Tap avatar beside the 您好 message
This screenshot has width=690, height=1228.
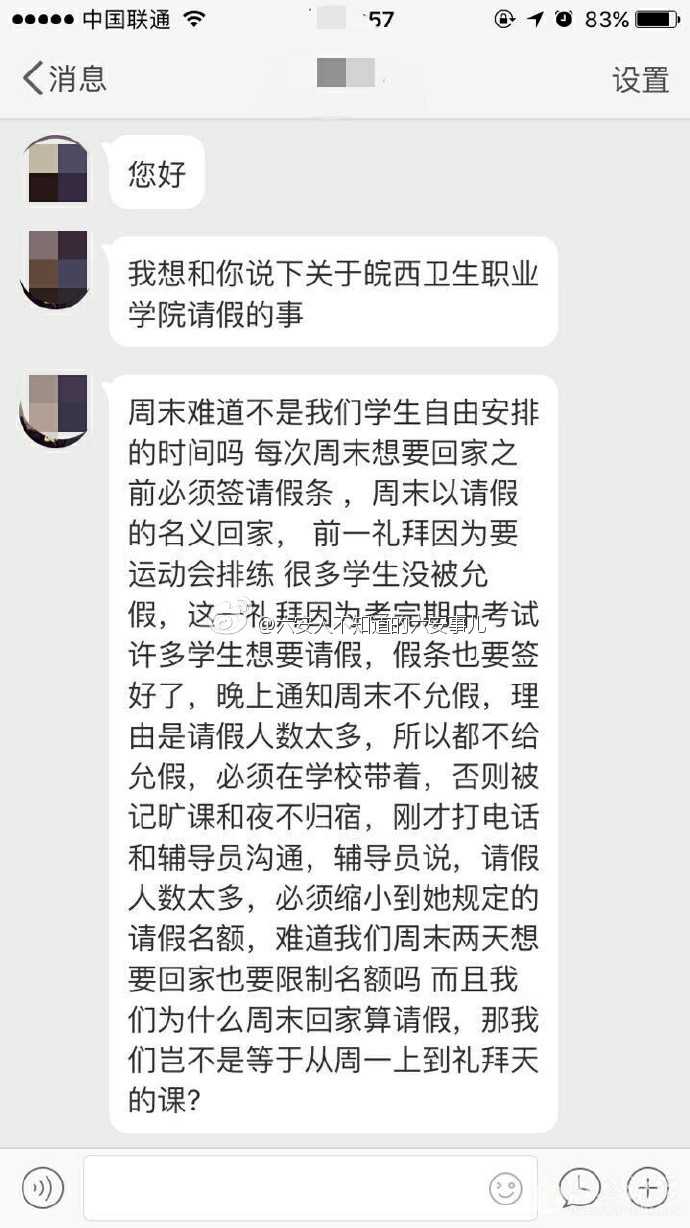pos(56,172)
